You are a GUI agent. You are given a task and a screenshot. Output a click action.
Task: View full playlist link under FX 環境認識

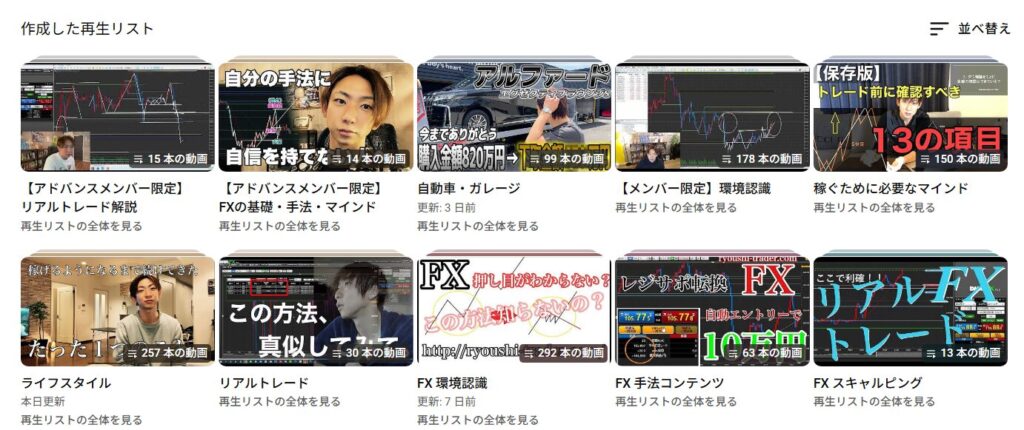pos(478,420)
